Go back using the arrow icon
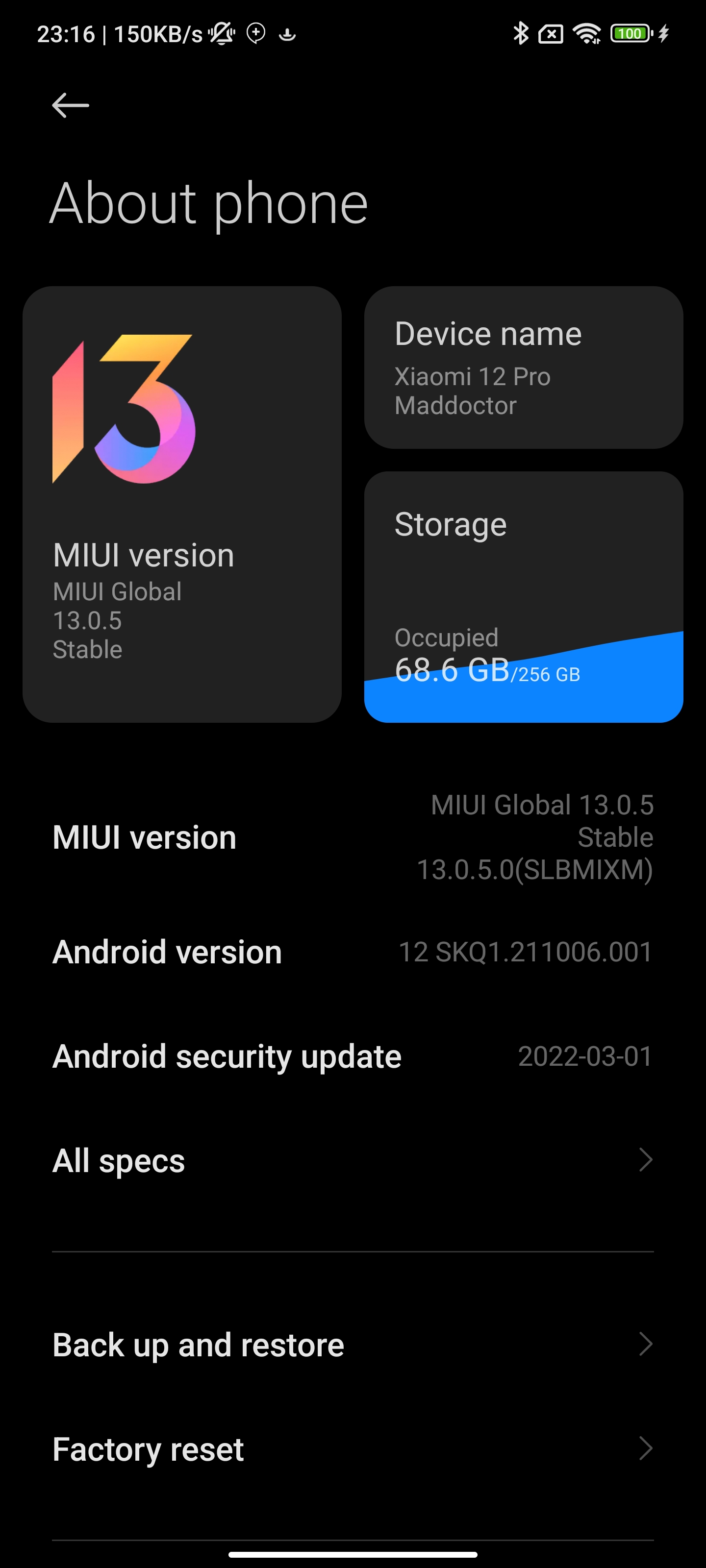 coord(71,105)
